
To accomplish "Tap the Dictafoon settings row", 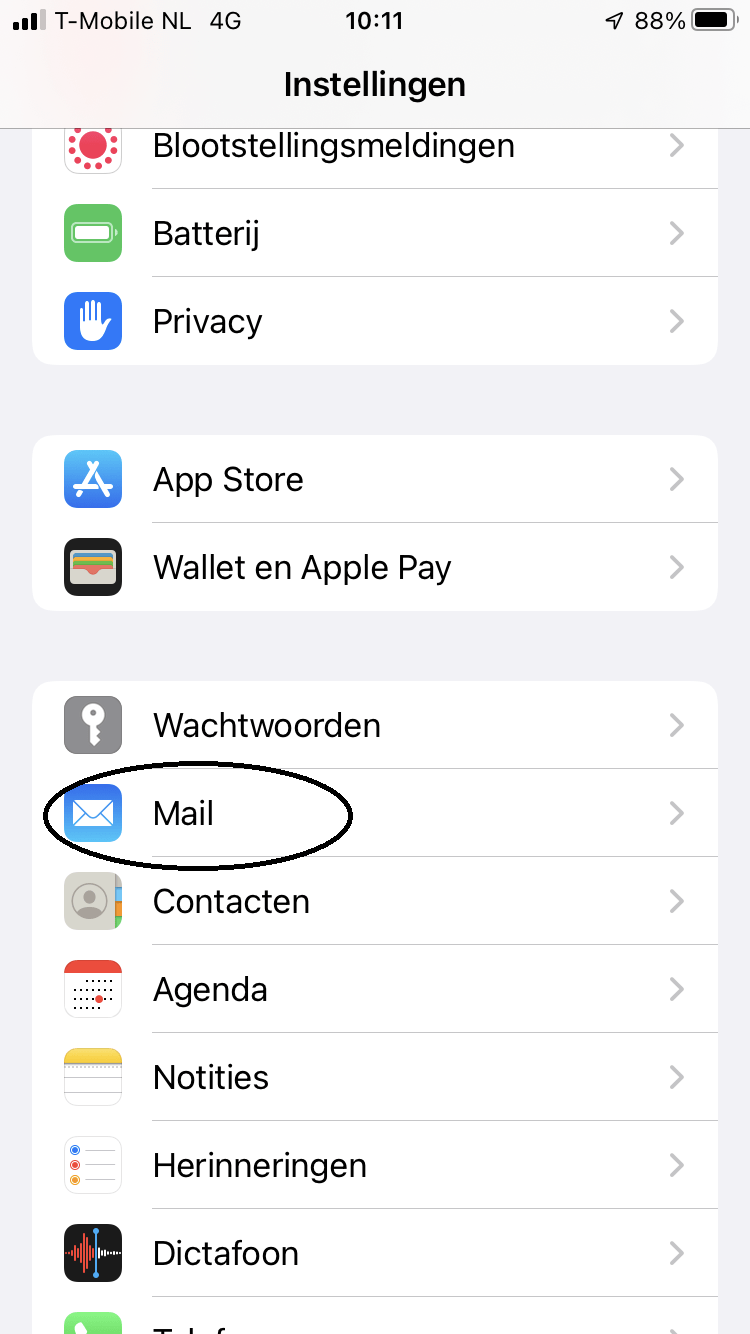I will pyautogui.click(x=375, y=1253).
